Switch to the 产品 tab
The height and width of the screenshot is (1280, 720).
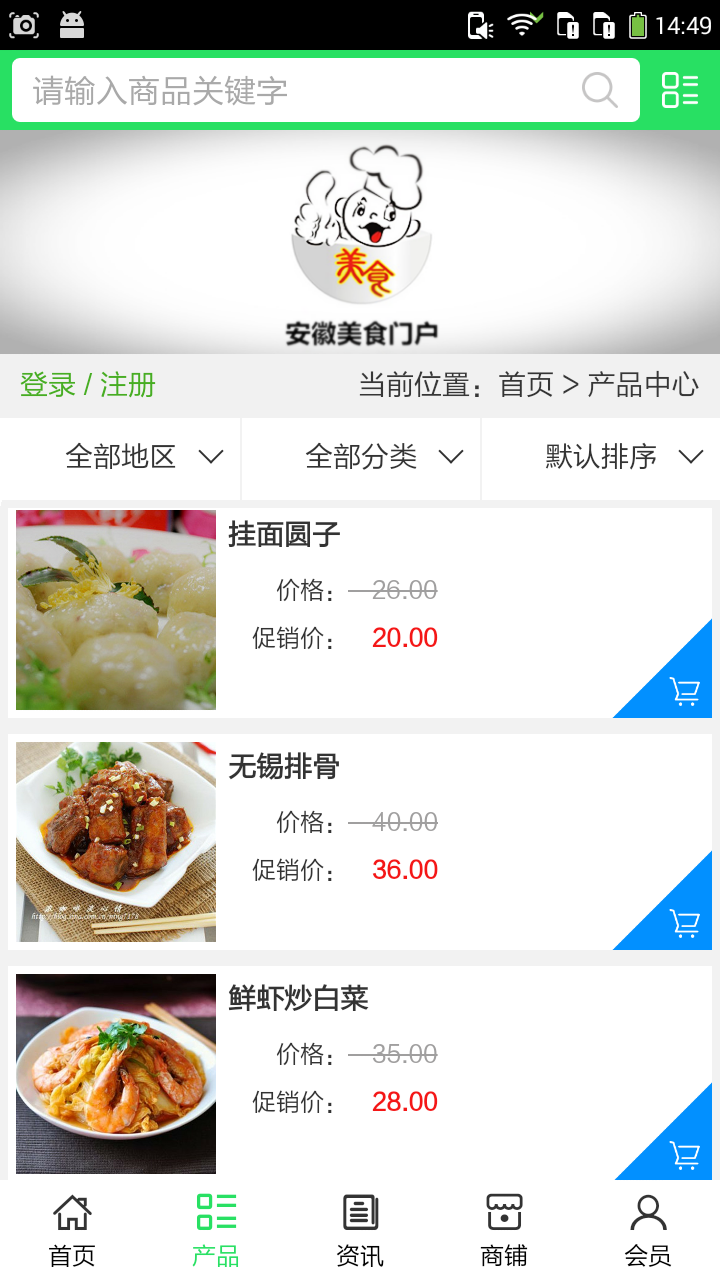coord(216,1230)
